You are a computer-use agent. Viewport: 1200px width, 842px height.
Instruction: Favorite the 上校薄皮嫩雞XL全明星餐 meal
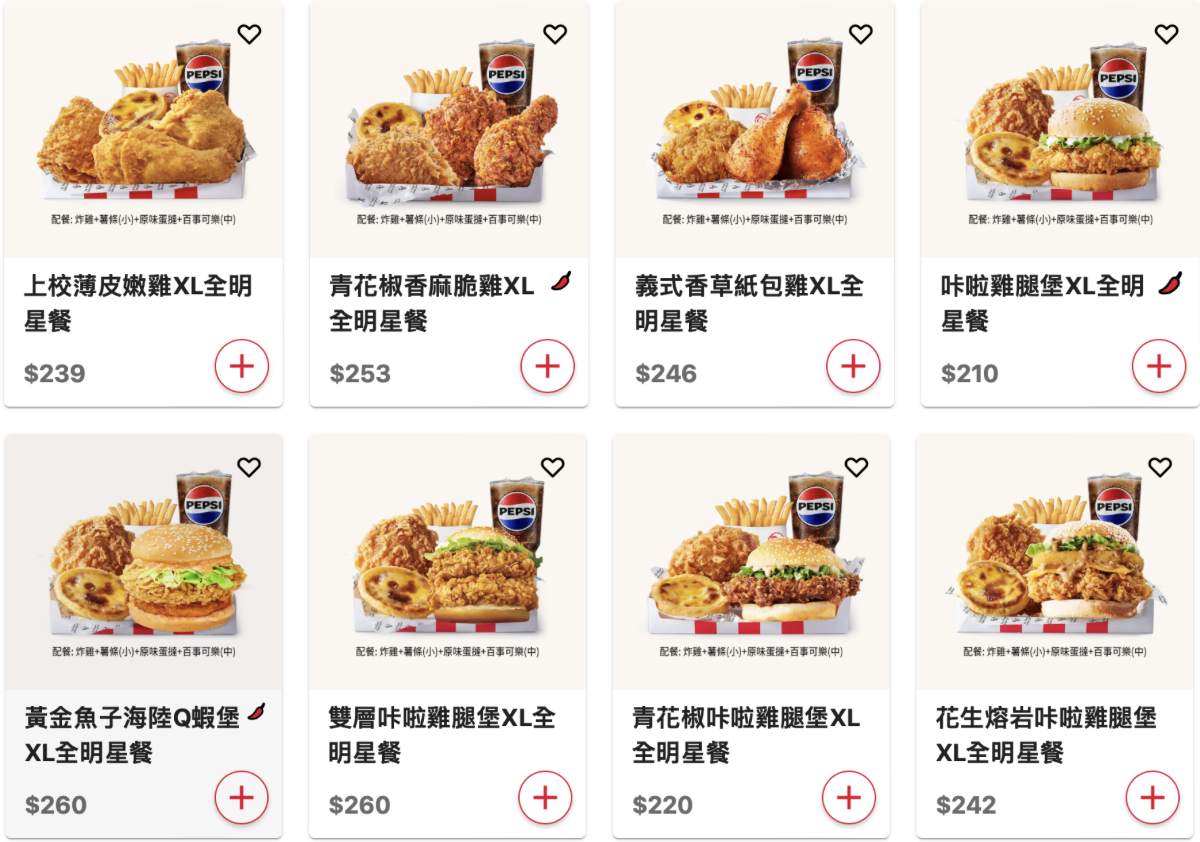(249, 34)
